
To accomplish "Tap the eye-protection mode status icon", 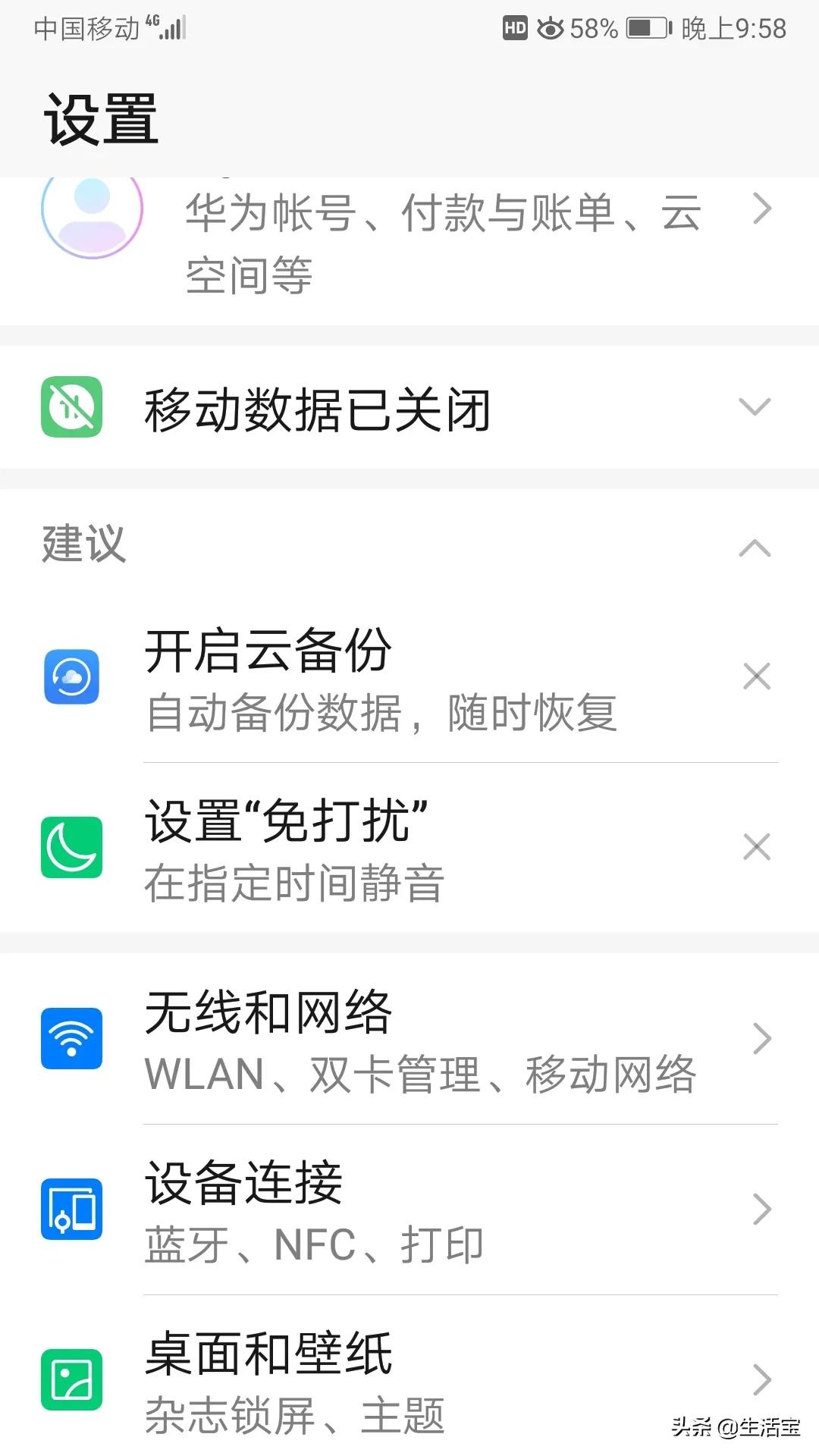I will [x=552, y=28].
